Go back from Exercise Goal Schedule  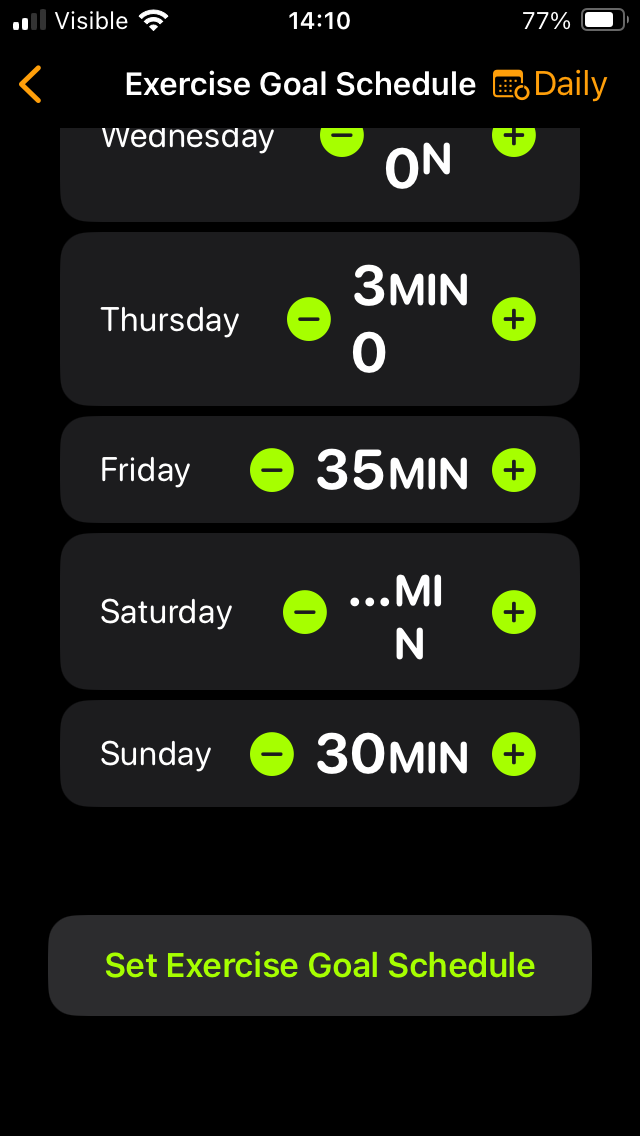coord(31,85)
